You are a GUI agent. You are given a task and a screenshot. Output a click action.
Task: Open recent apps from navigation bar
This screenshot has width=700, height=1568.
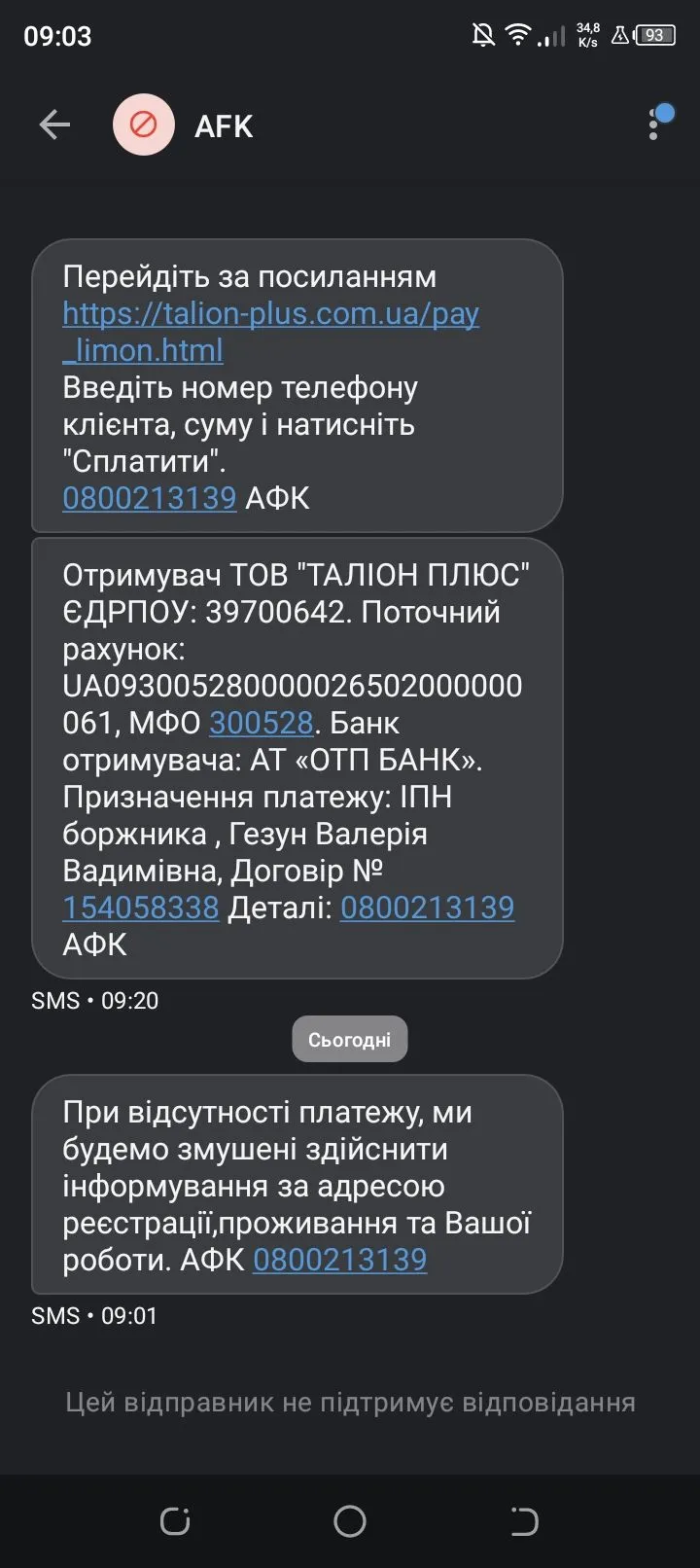coord(175,1520)
